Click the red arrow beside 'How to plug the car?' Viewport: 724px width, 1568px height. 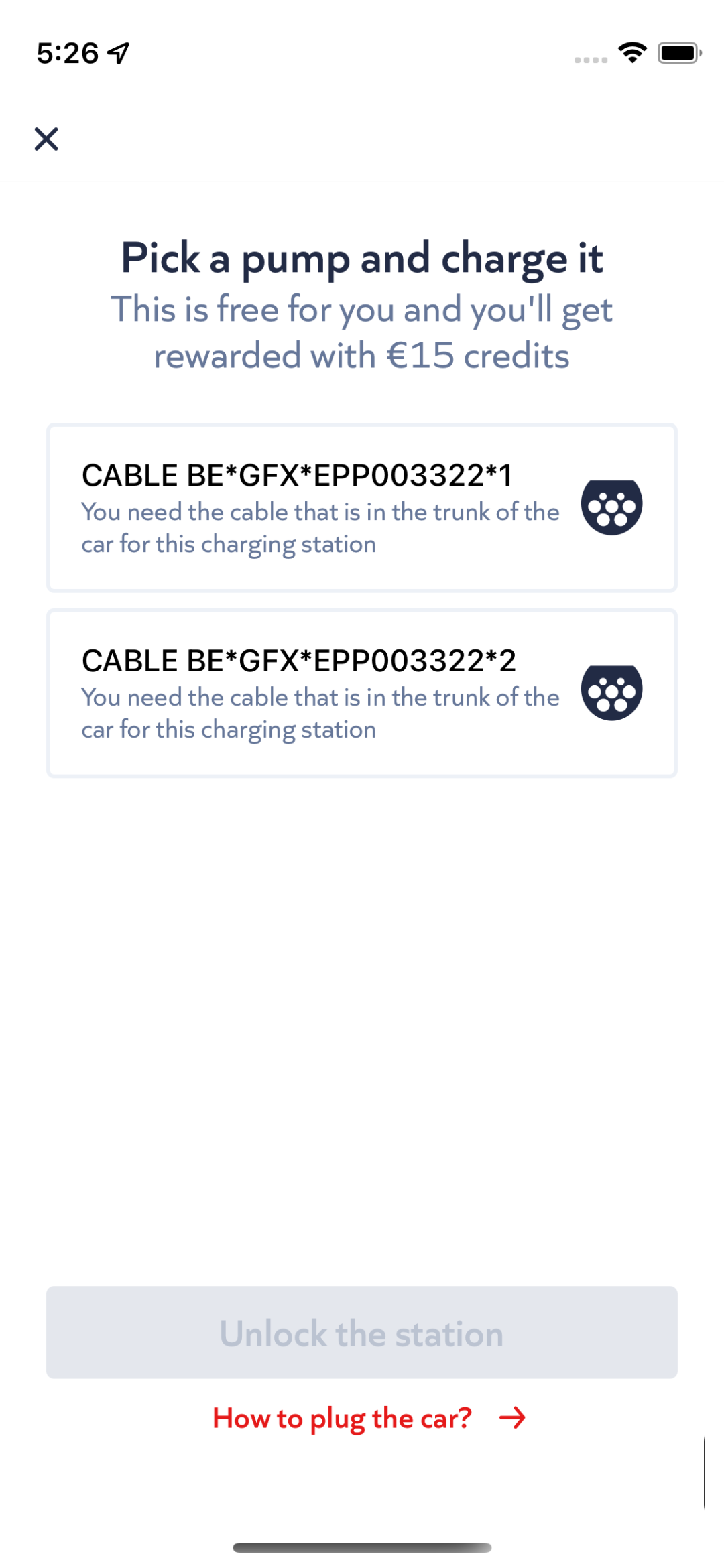(514, 1417)
